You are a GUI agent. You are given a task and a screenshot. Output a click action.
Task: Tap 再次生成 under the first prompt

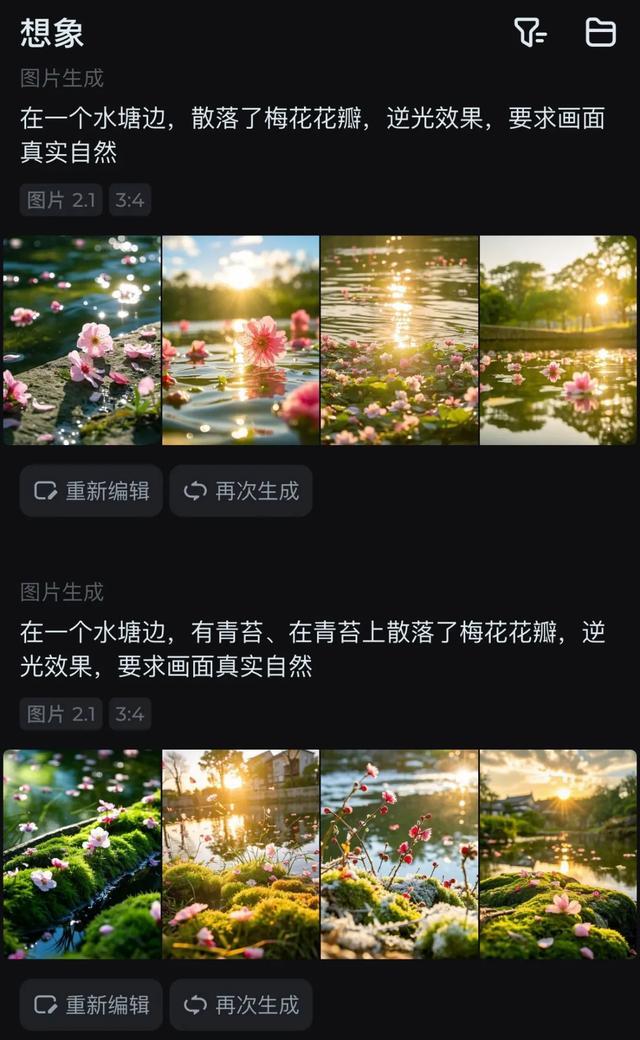click(x=241, y=491)
